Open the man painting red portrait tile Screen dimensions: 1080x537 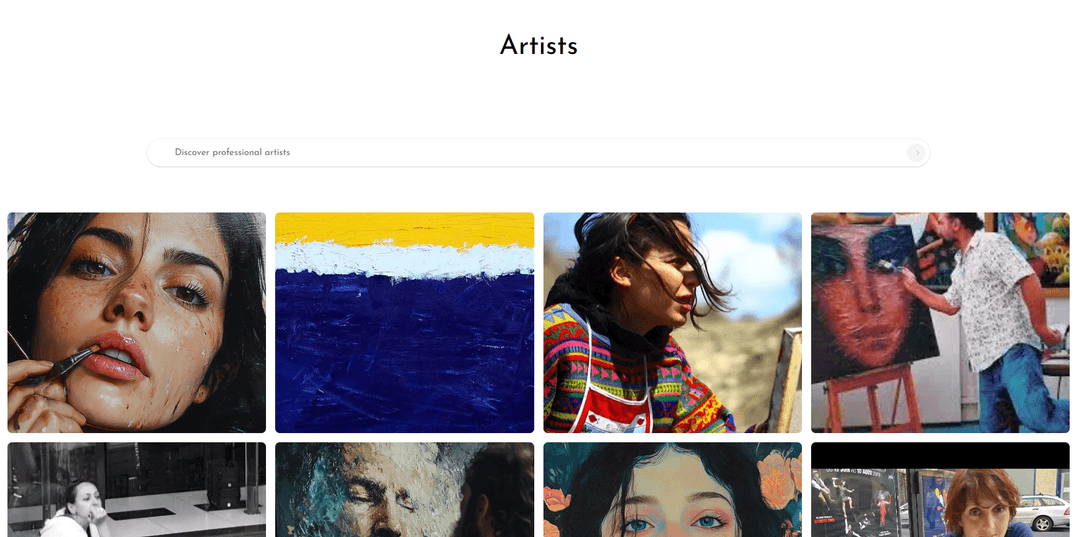coord(940,322)
